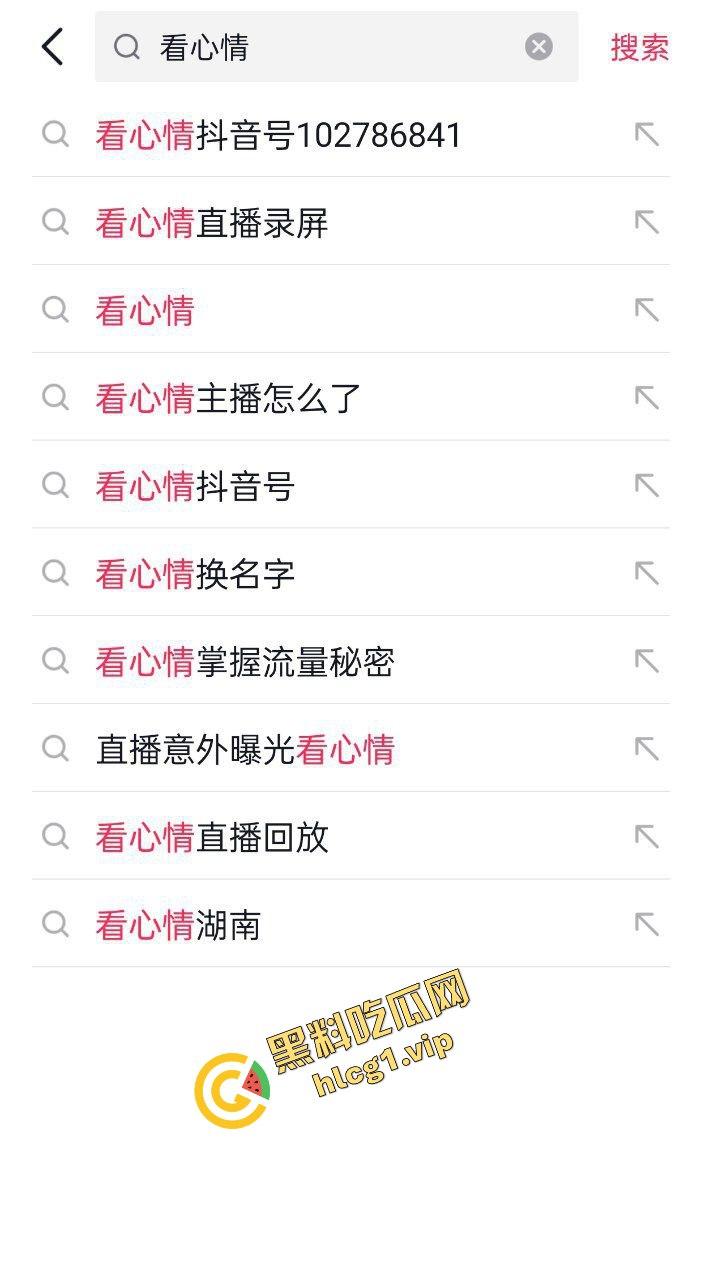Fill search box using arrow beside 看心情抖音号
The height and width of the screenshot is (1280, 702).
pyautogui.click(x=647, y=486)
